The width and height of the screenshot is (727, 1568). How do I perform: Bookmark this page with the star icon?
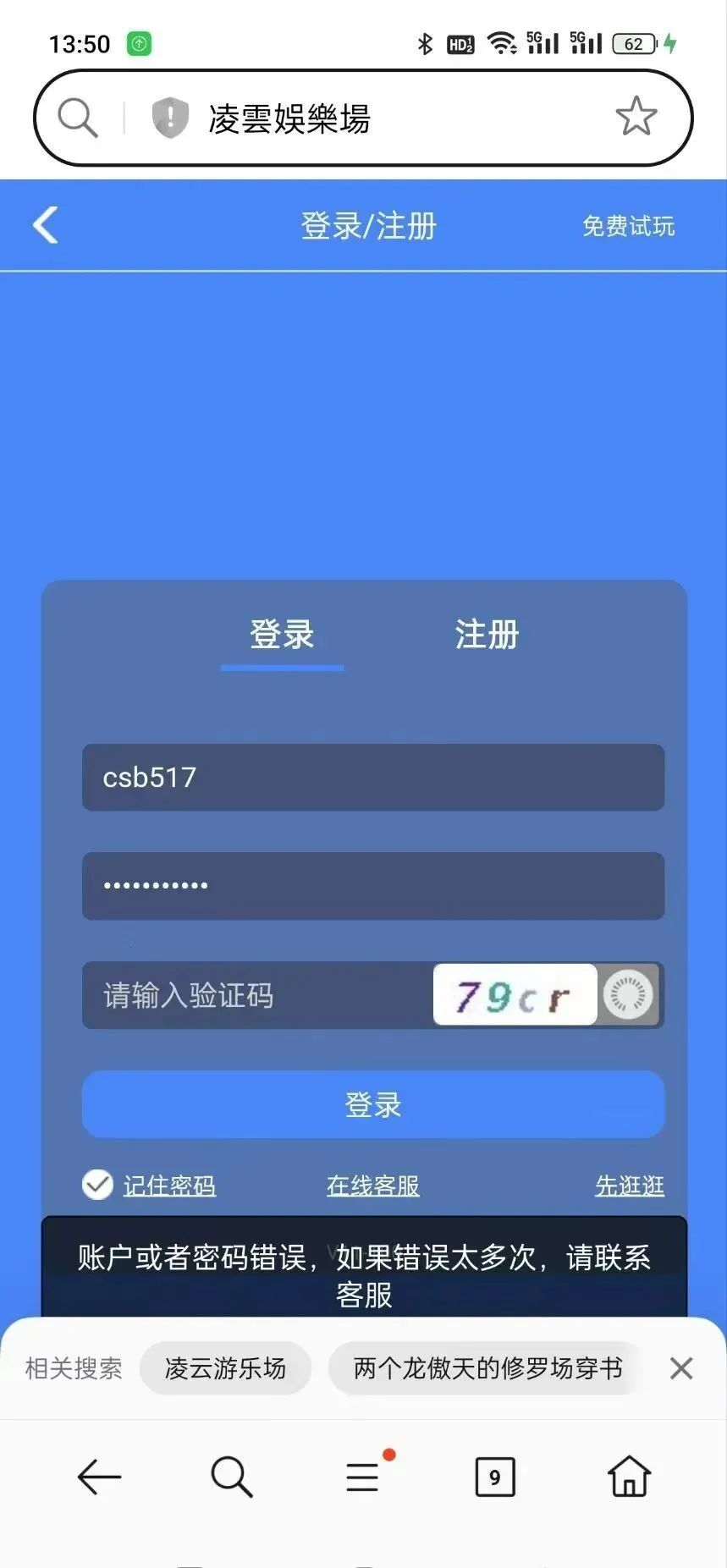point(636,117)
